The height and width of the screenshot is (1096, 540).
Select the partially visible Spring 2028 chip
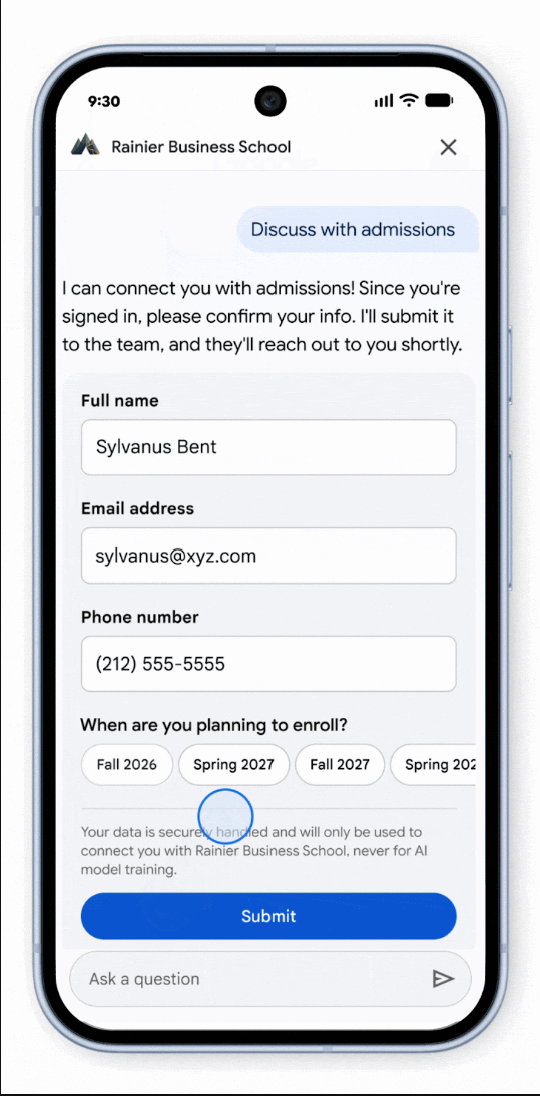point(433,765)
